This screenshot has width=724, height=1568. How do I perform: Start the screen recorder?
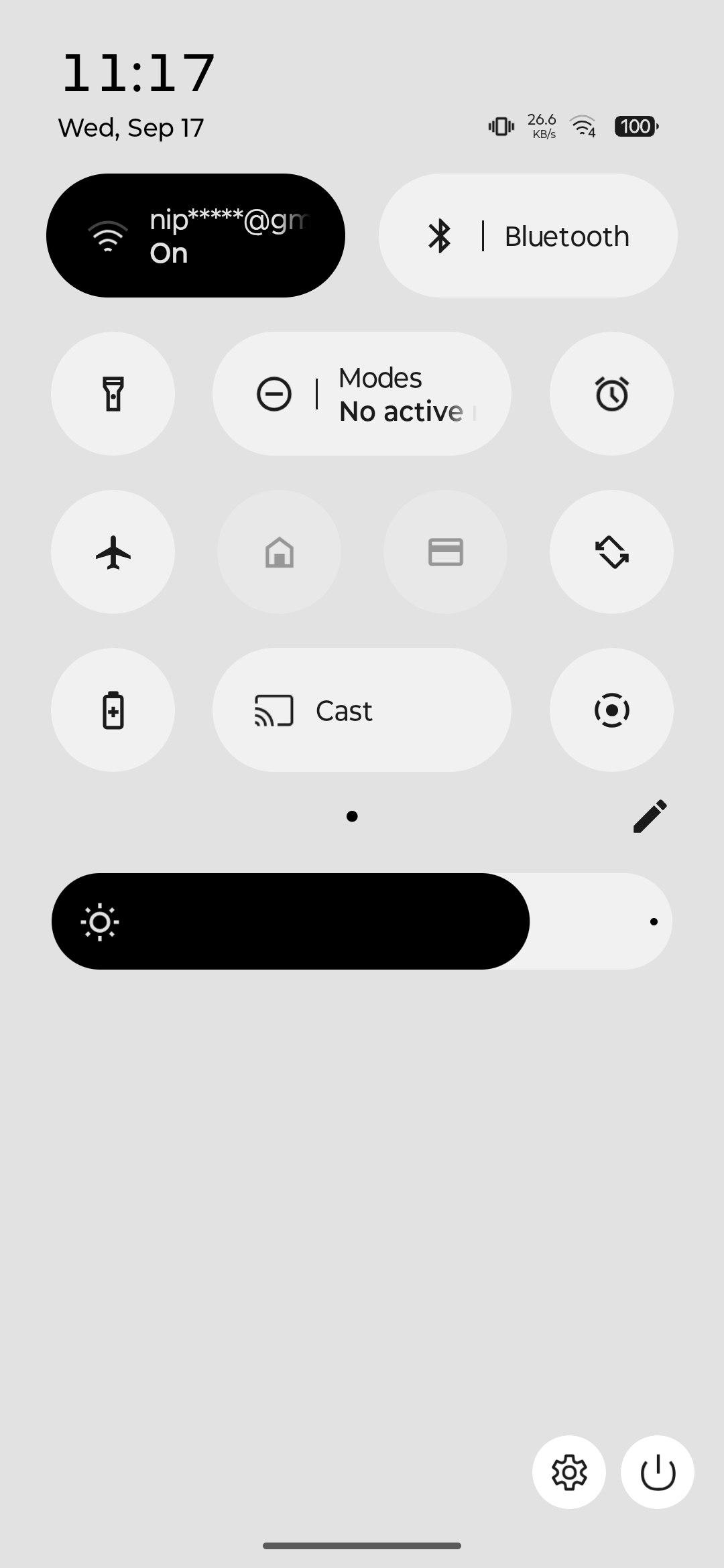[x=611, y=710]
